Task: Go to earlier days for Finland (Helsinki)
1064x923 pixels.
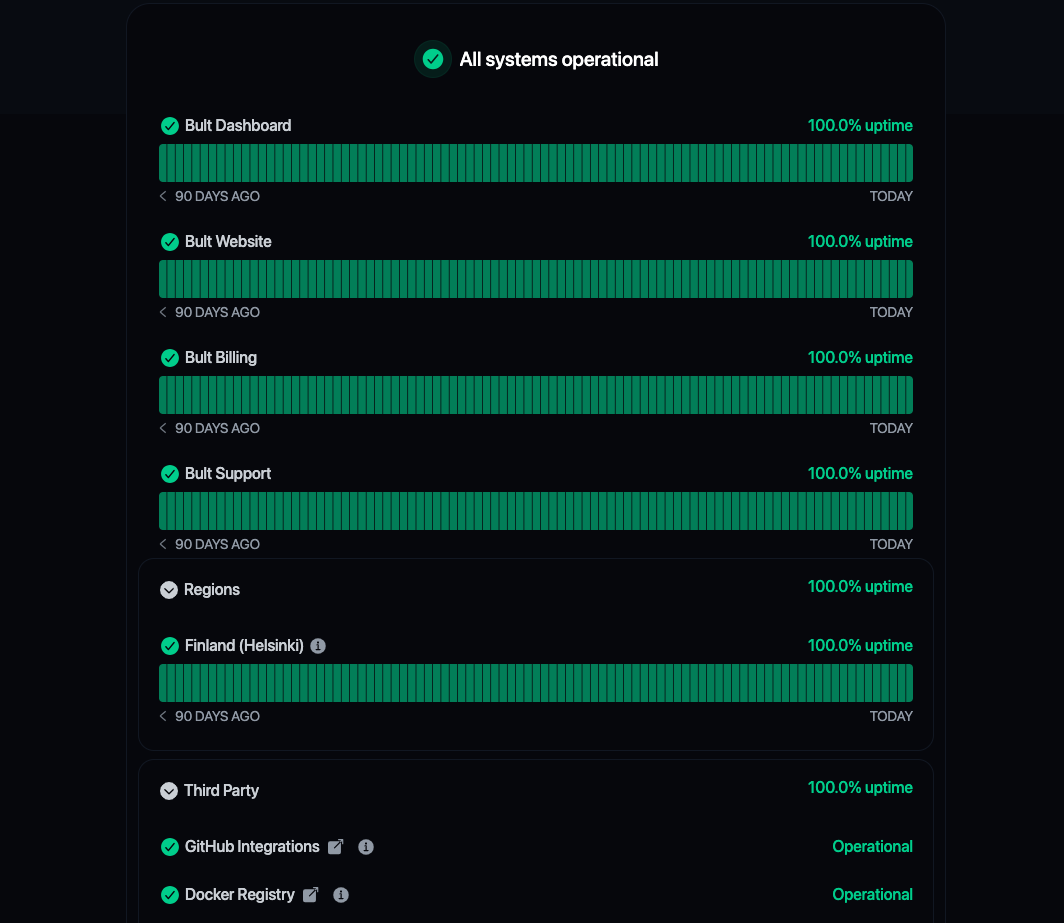Action: 163,716
